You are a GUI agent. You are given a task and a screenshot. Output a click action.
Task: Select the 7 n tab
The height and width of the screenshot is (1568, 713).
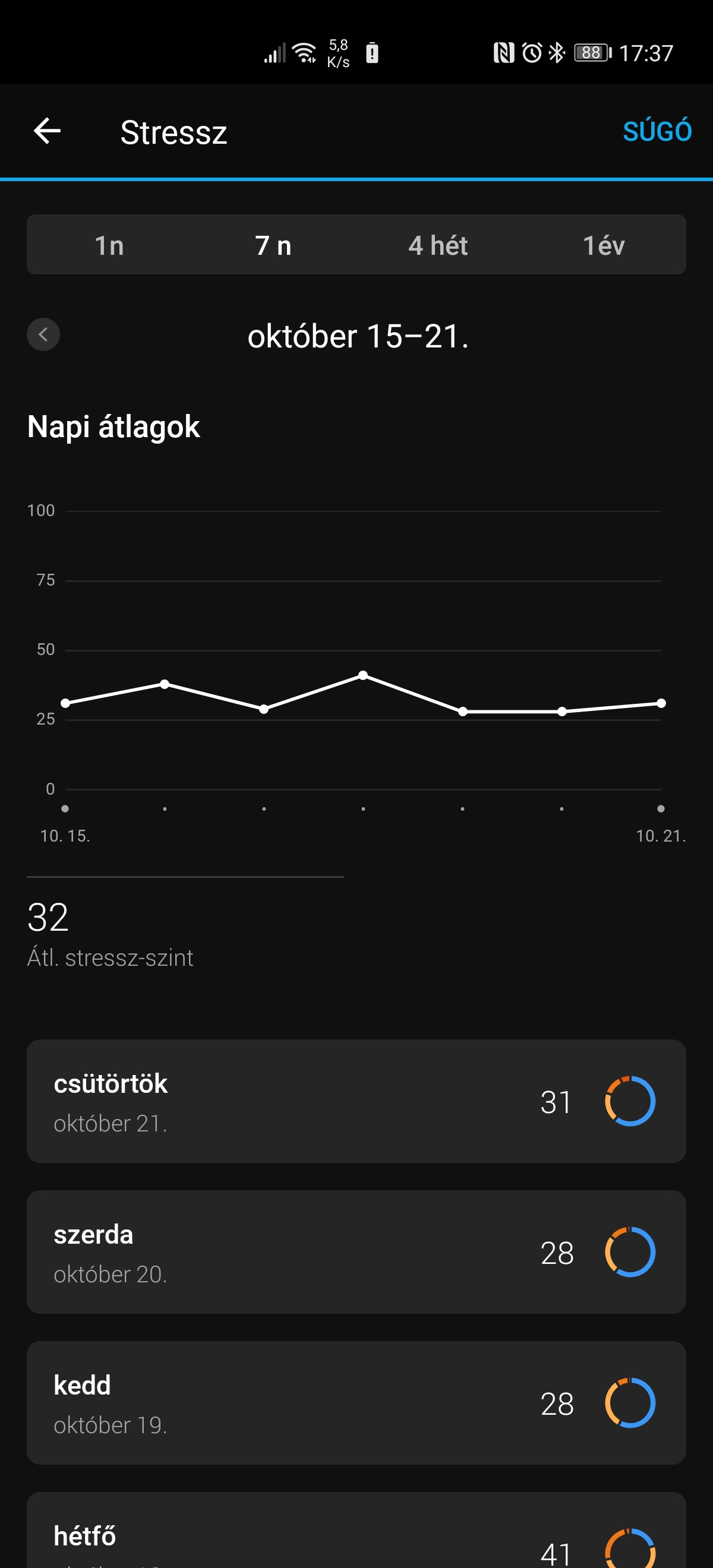273,245
